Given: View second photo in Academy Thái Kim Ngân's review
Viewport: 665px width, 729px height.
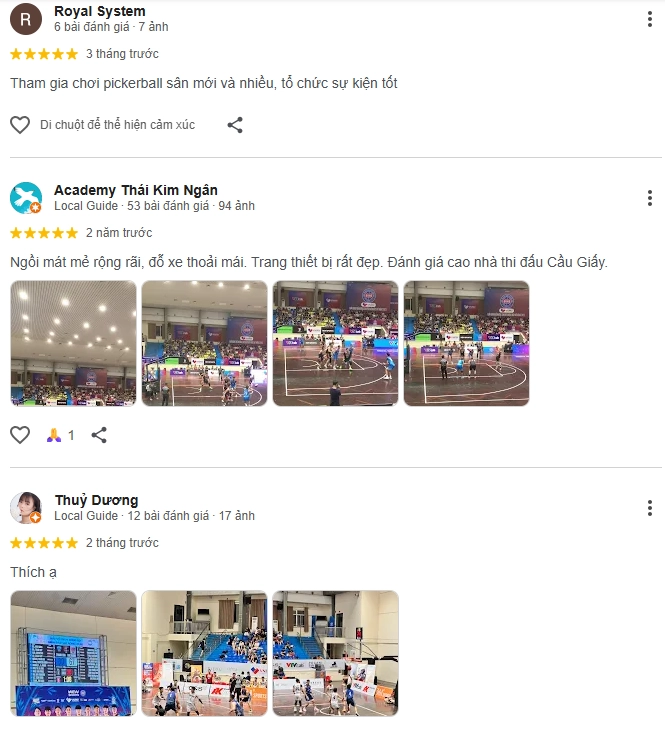Looking at the screenshot, I should [x=204, y=343].
